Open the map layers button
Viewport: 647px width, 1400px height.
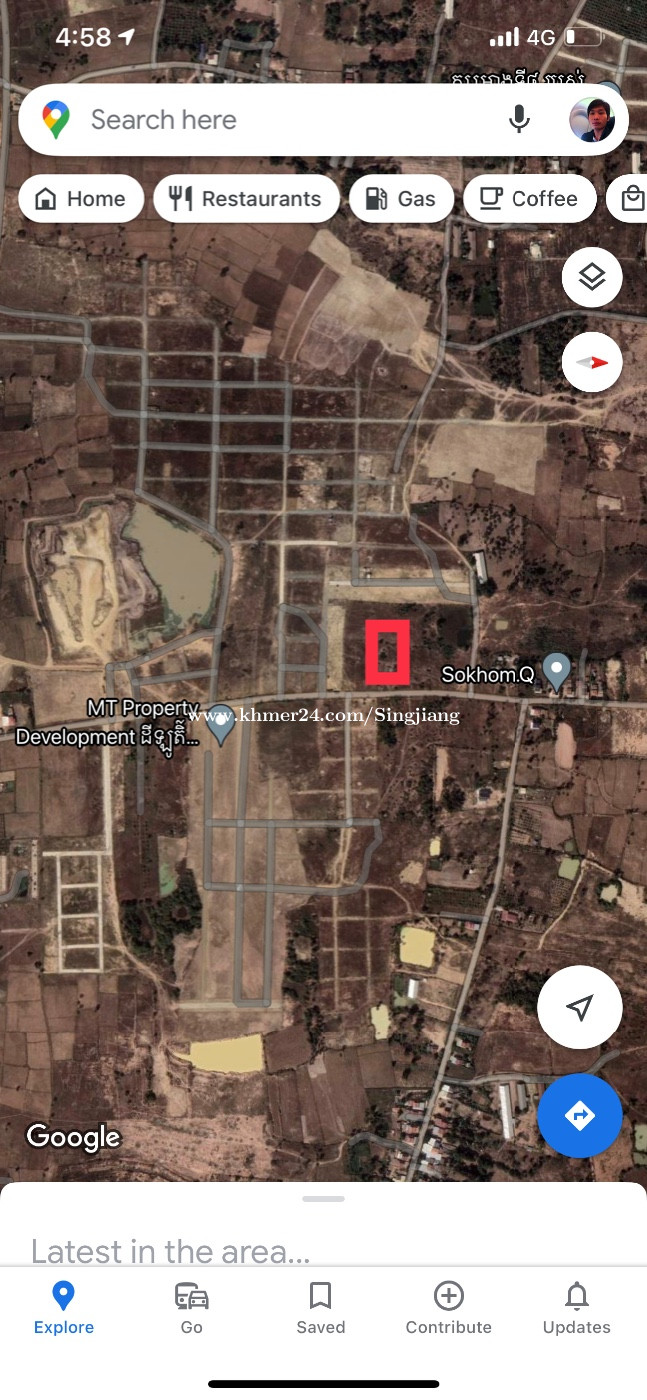[x=592, y=277]
